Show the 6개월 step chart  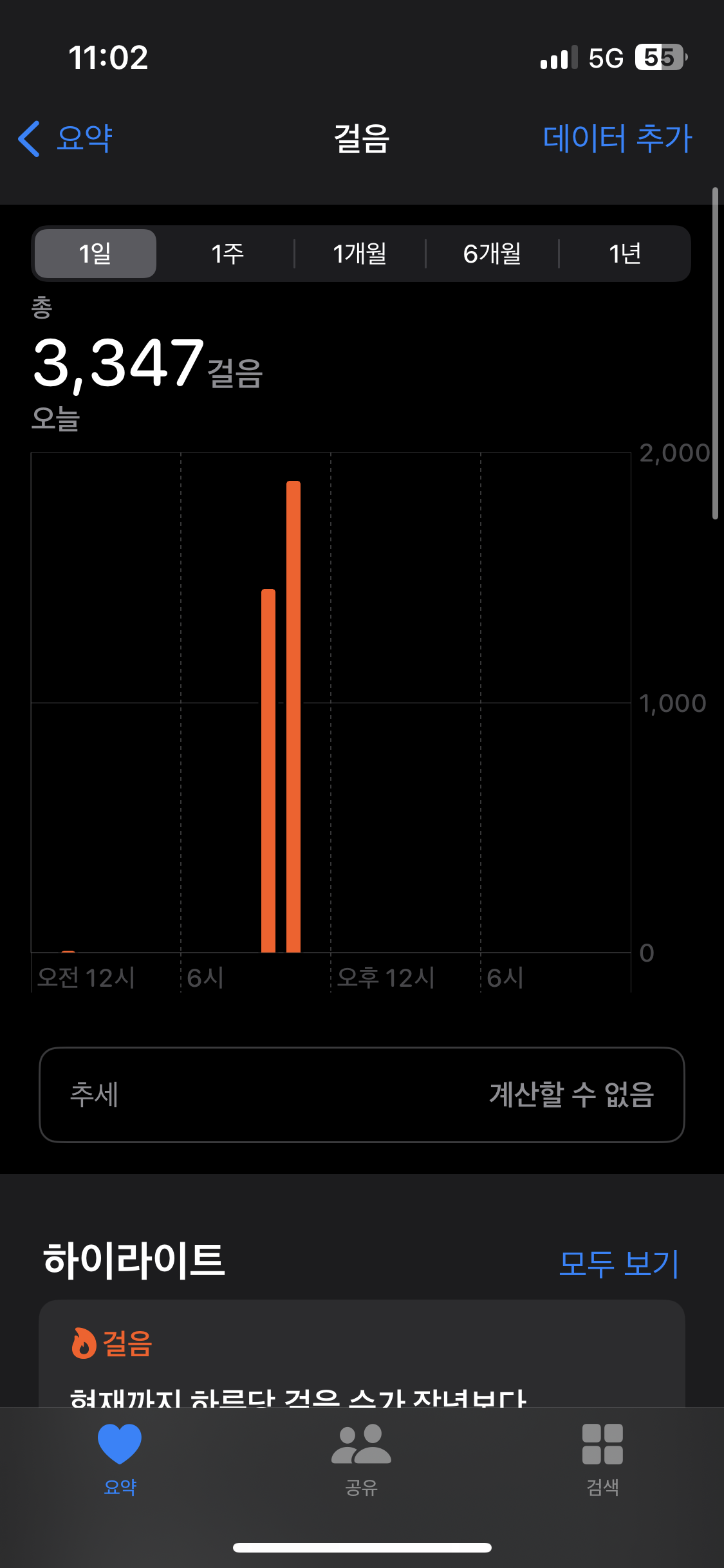click(492, 254)
